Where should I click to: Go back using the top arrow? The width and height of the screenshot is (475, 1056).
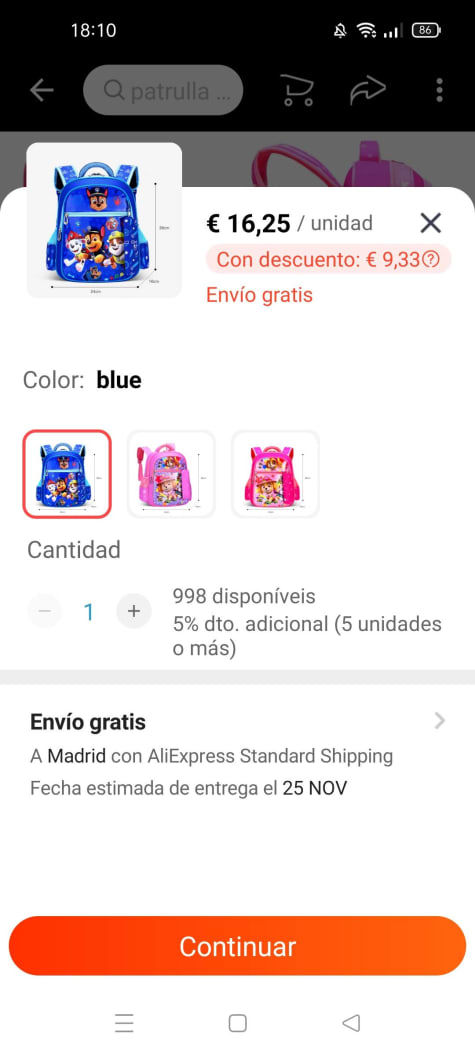tap(42, 90)
